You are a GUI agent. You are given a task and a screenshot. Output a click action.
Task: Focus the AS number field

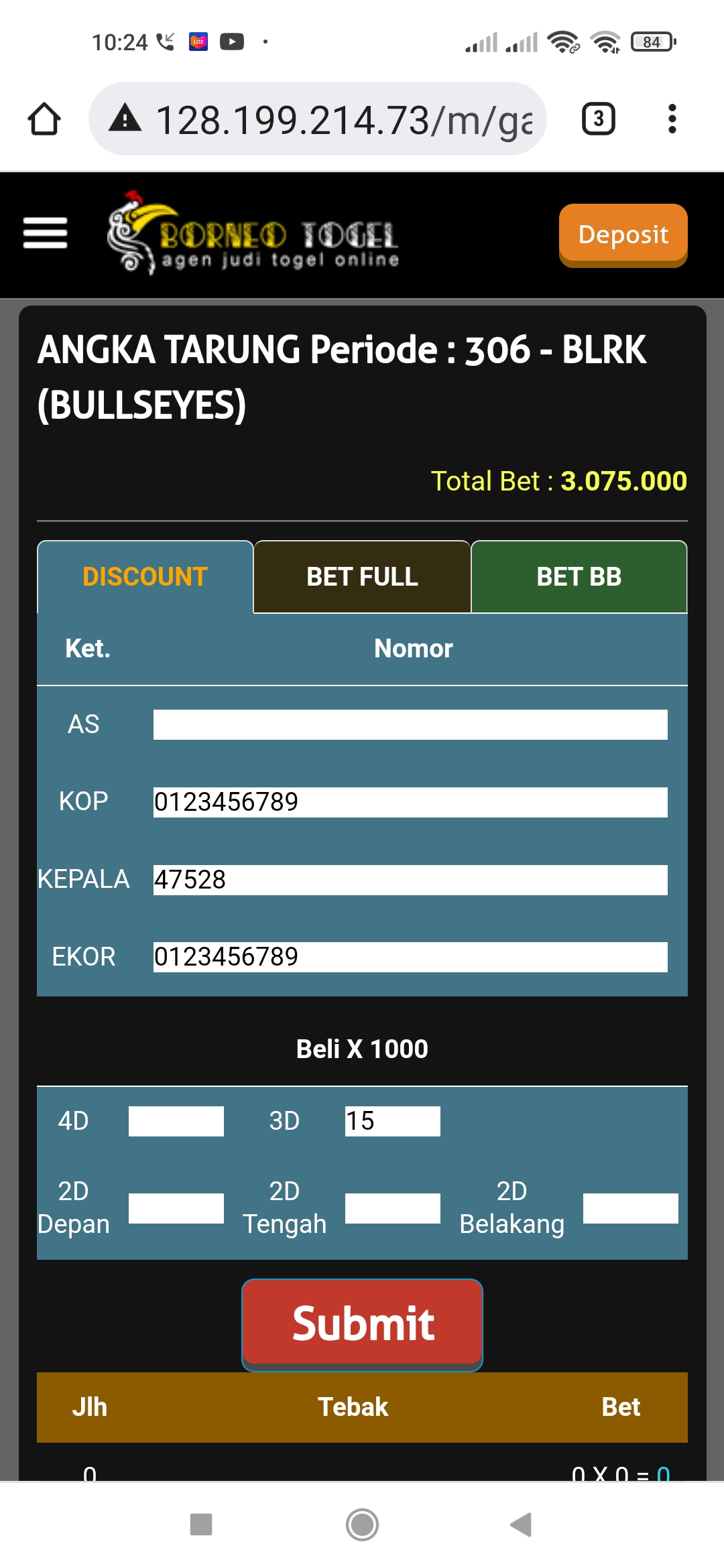point(410,724)
